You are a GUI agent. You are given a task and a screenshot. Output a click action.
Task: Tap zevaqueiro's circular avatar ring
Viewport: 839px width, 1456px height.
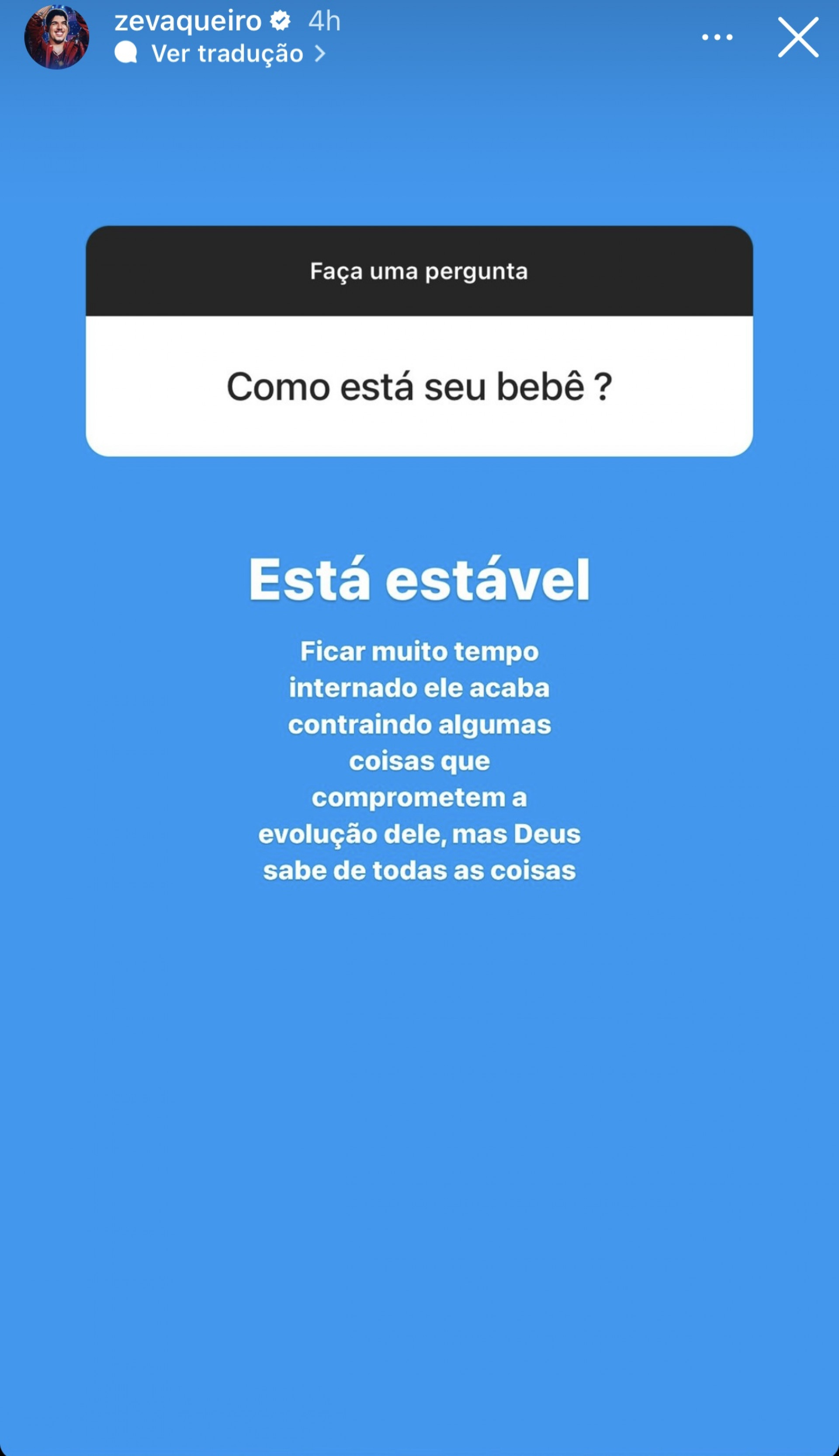pyautogui.click(x=58, y=38)
